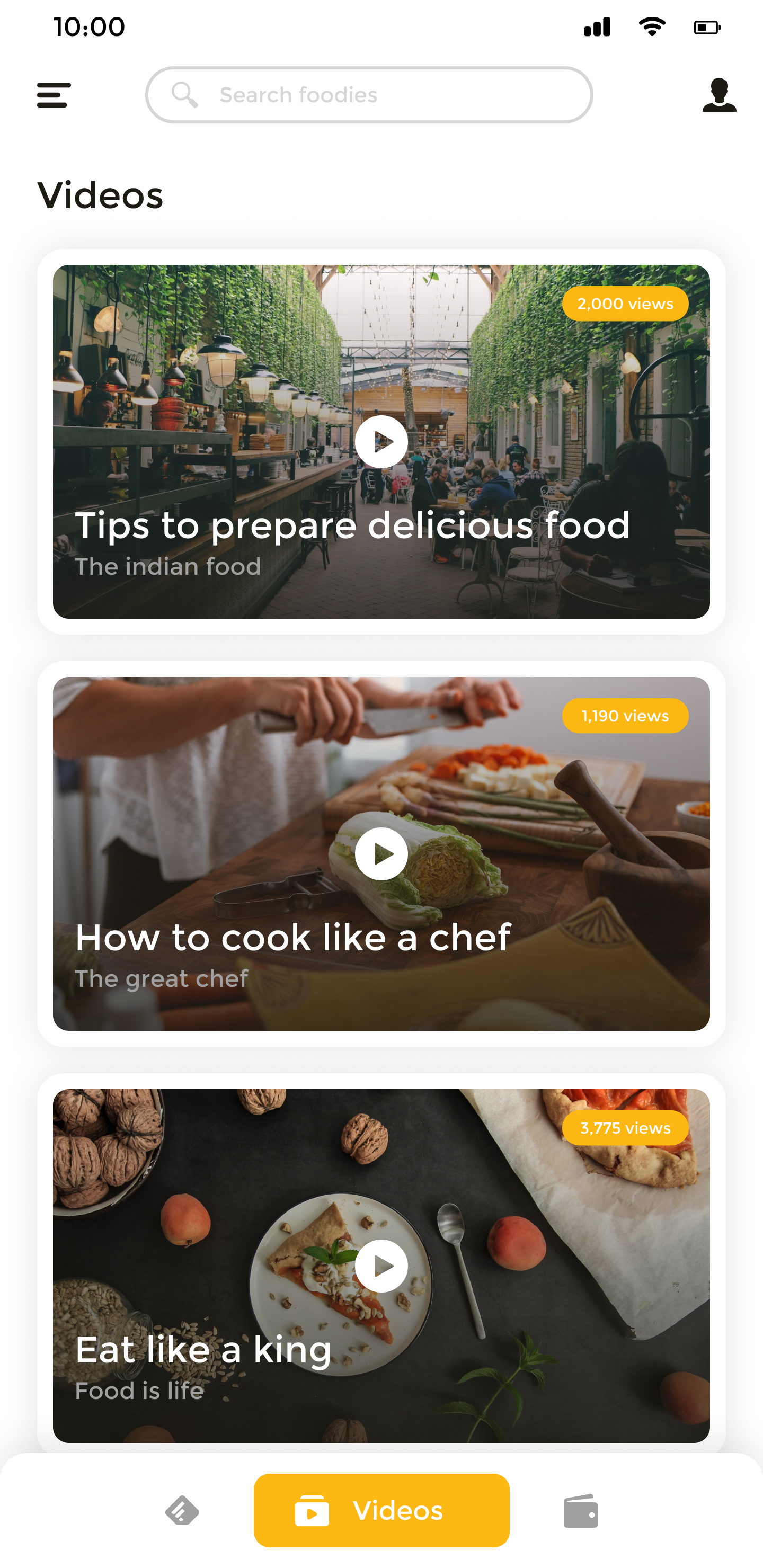Play the How to cook like a chef video

pyautogui.click(x=381, y=854)
